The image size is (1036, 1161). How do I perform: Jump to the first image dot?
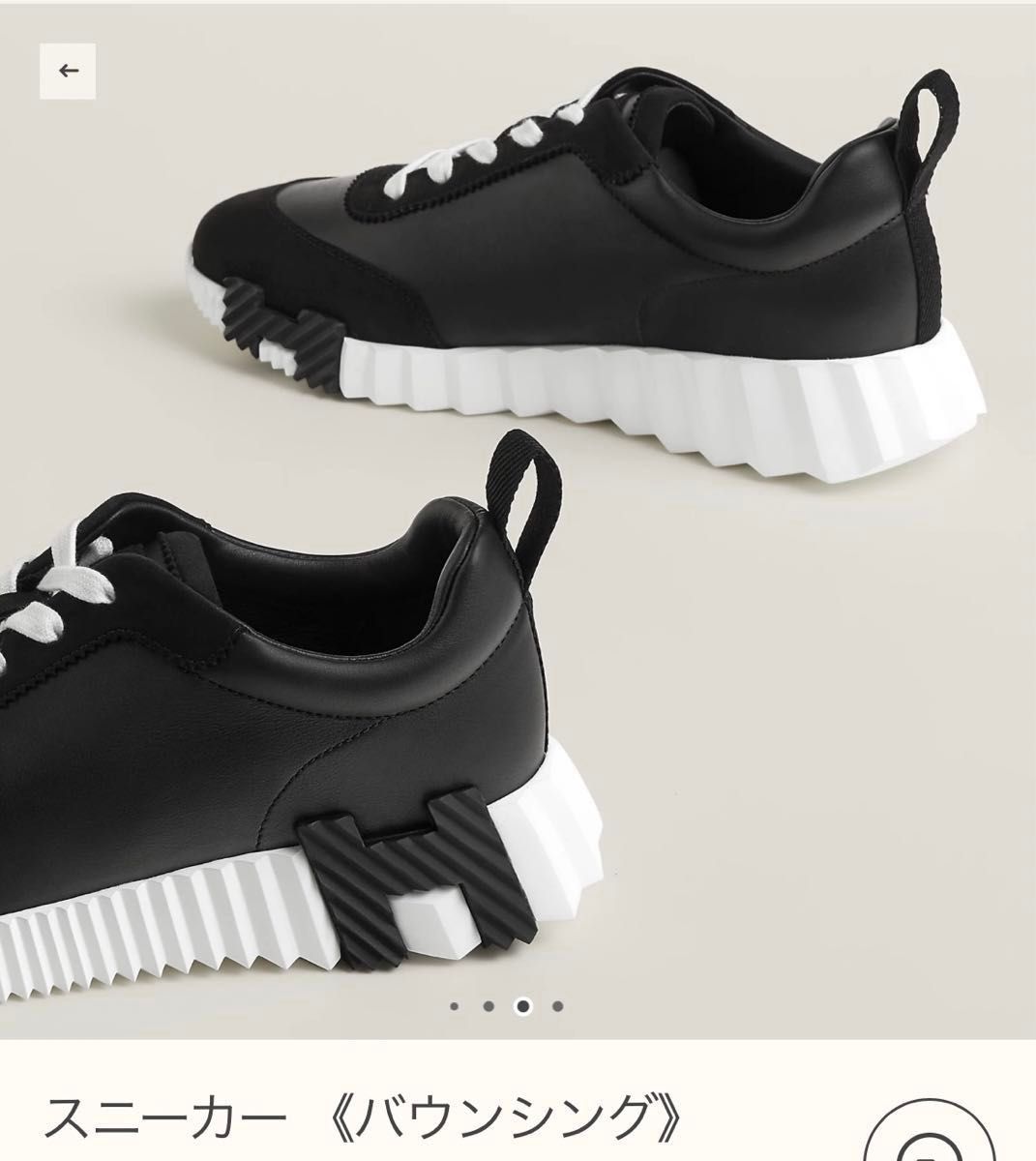(455, 1006)
